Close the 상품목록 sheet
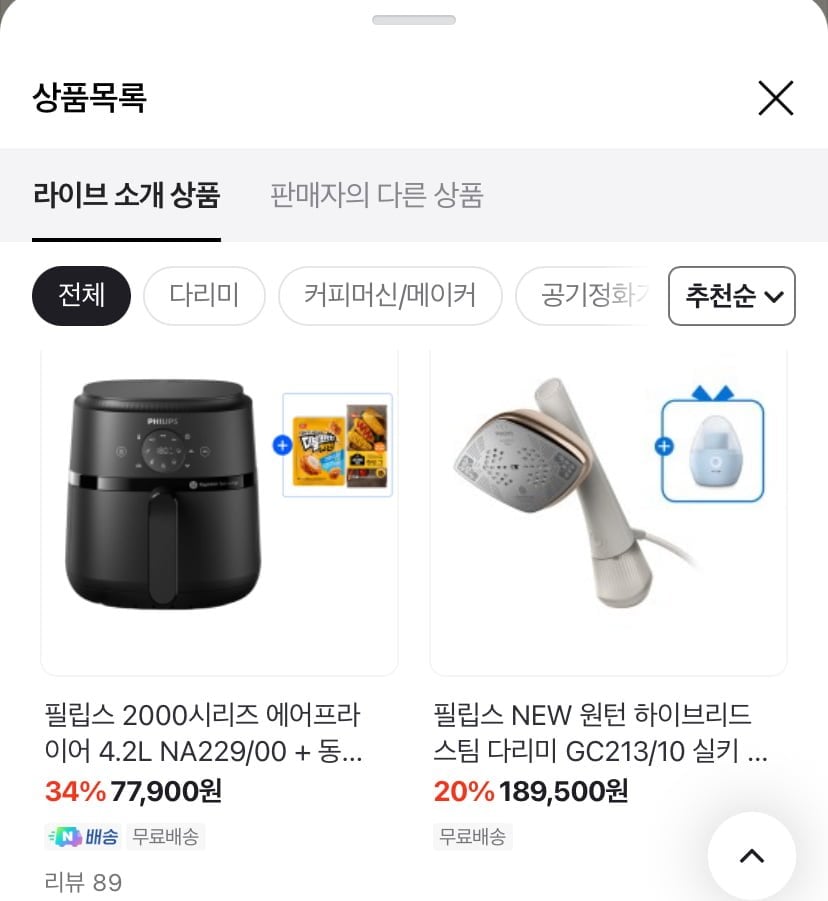 (x=775, y=98)
